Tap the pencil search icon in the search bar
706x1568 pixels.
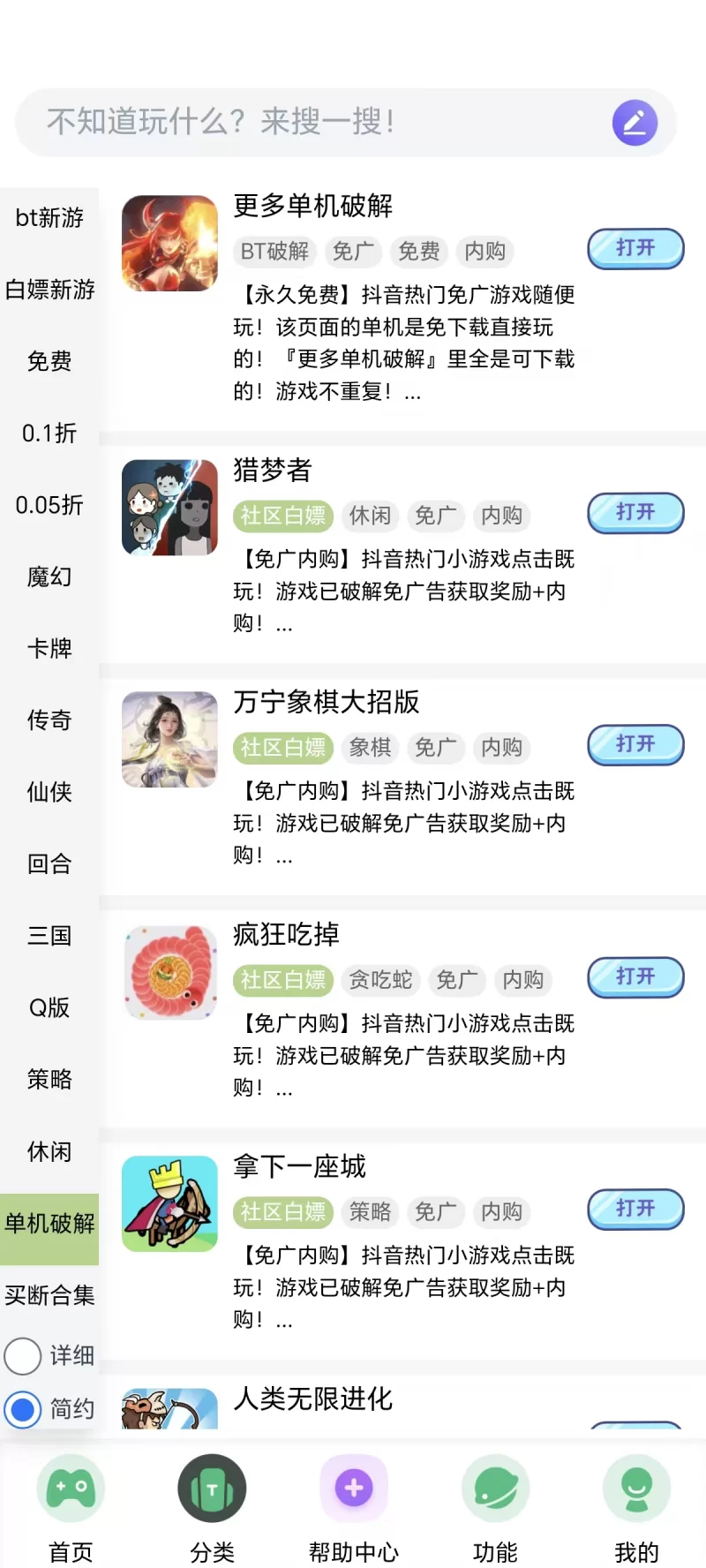point(635,123)
